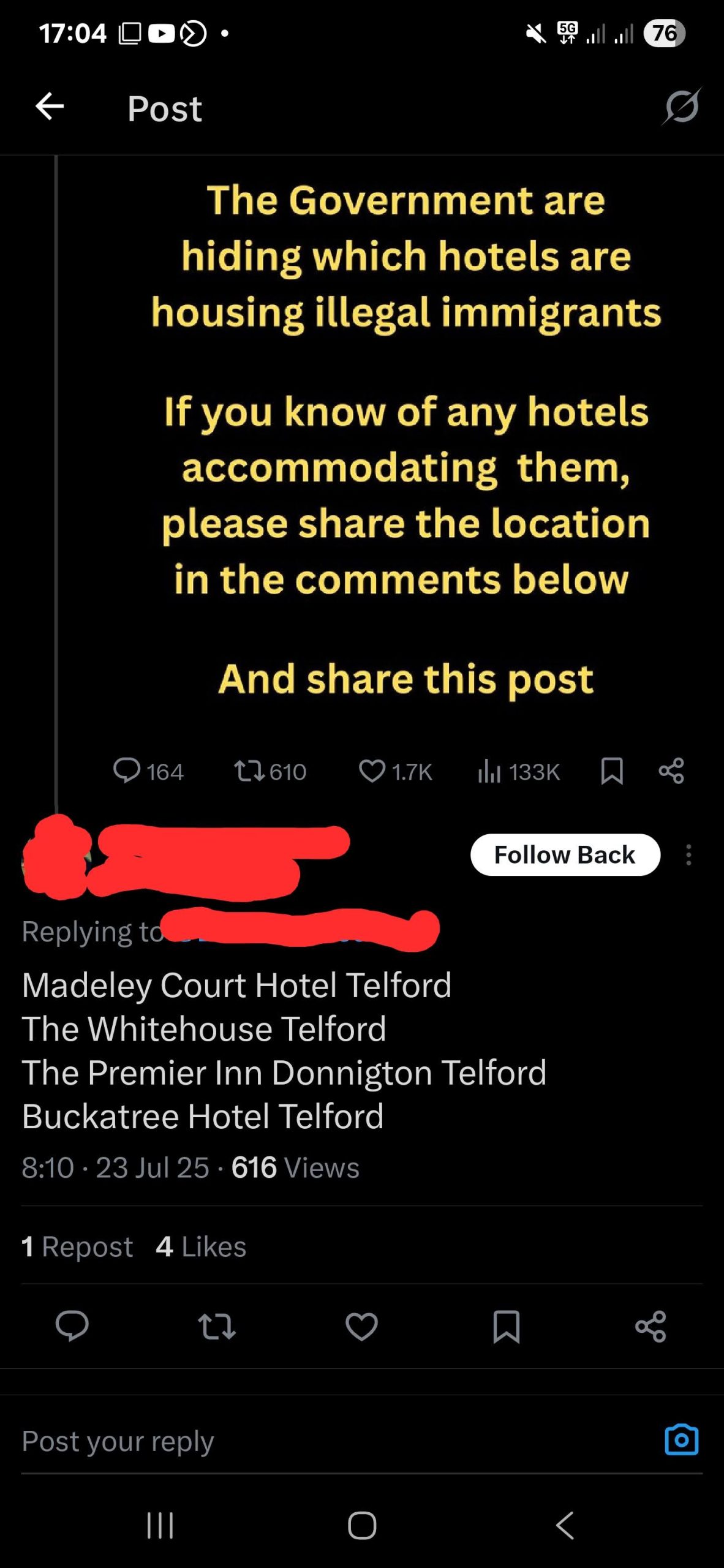Viewport: 724px width, 1568px height.
Task: View the 1 Repost list
Action: point(77,1246)
